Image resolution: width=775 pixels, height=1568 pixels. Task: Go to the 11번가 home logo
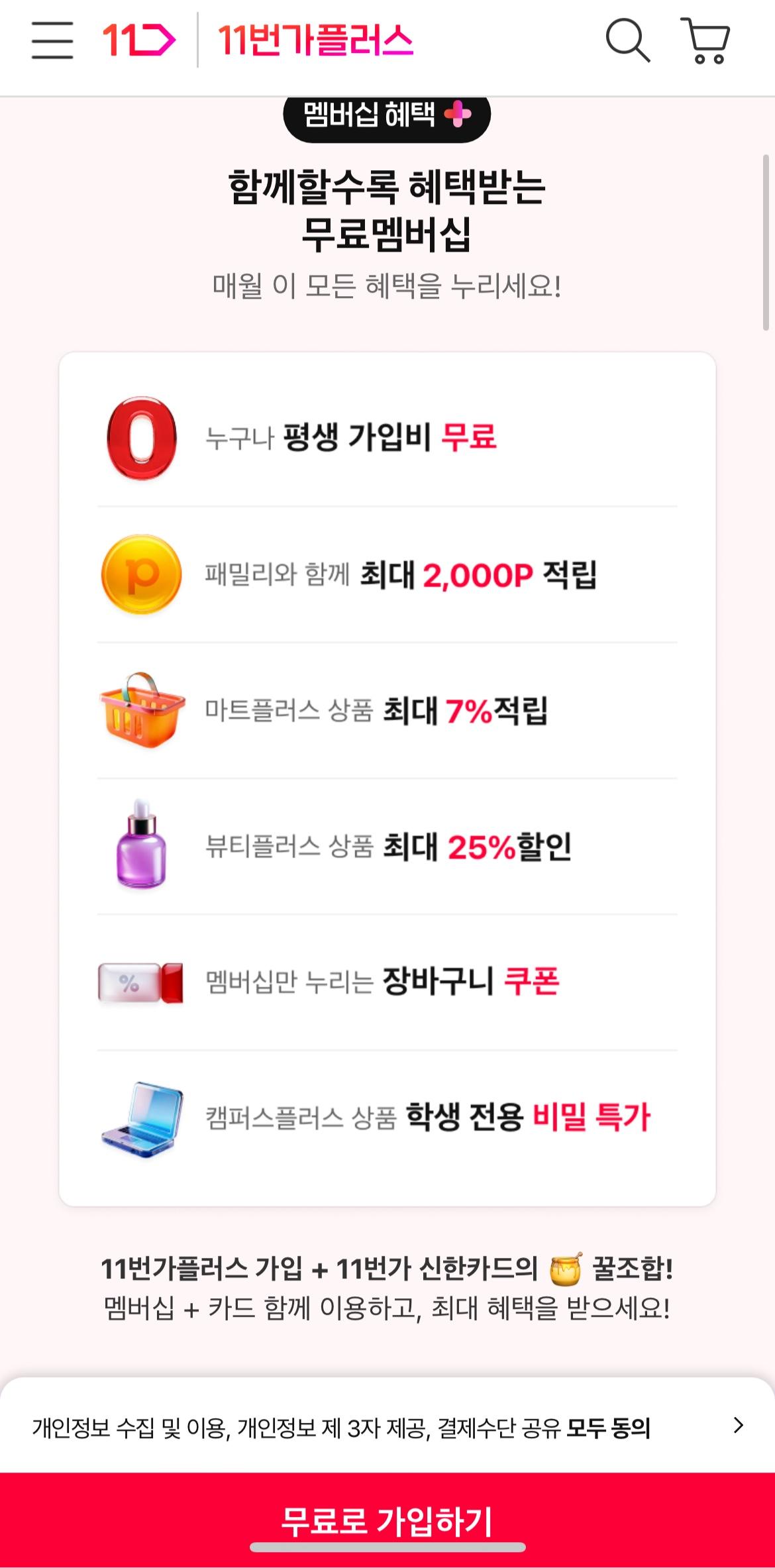tap(138, 40)
